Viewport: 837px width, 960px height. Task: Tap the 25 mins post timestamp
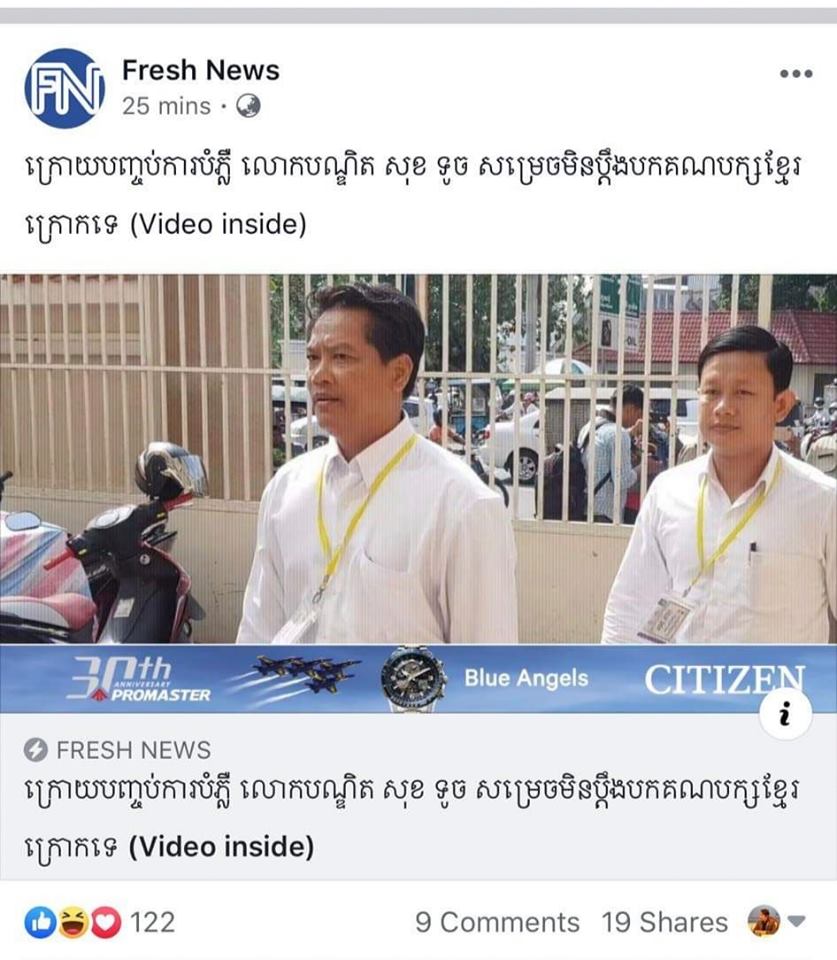pos(166,106)
